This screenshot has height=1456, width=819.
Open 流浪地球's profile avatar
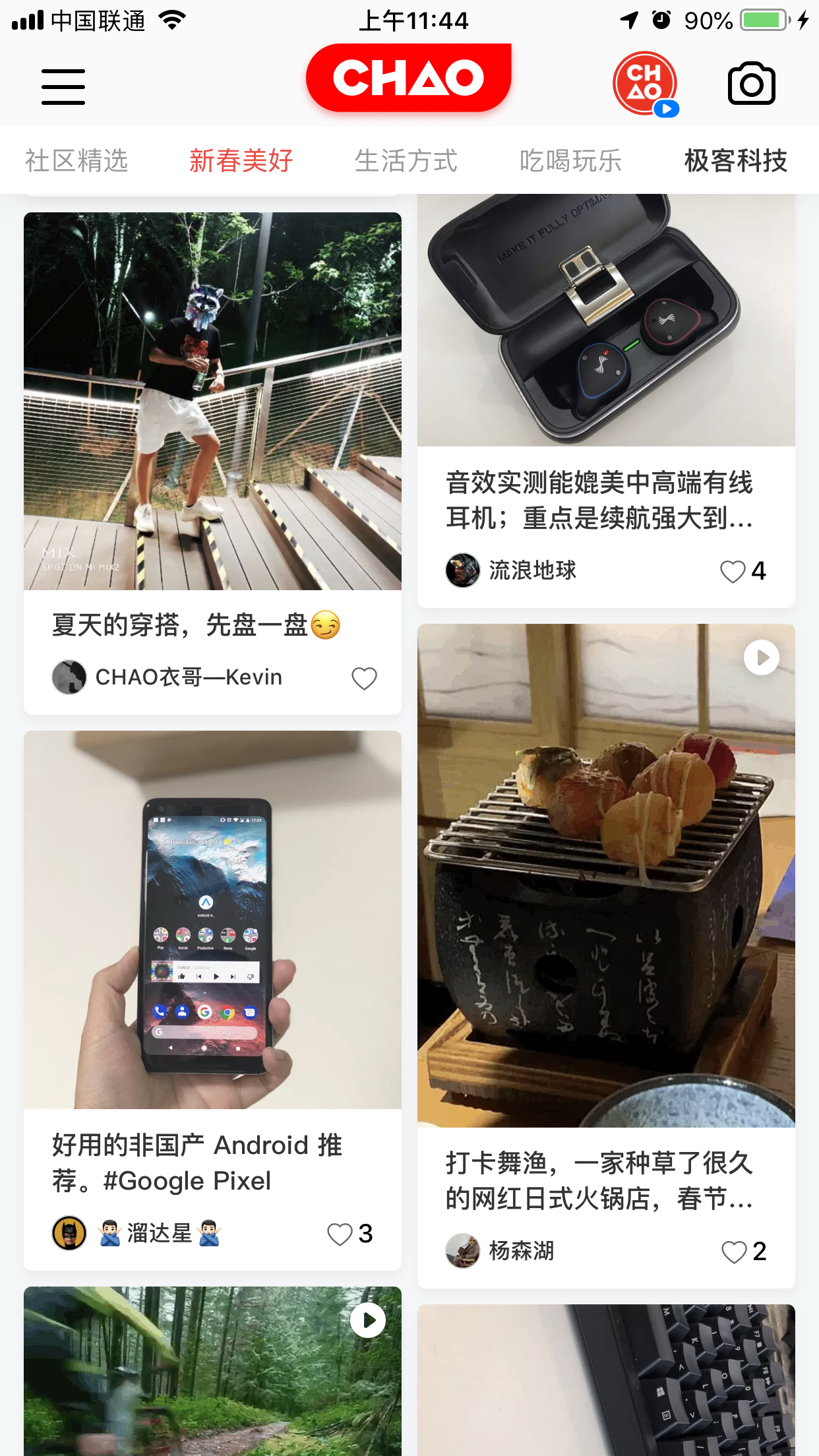[x=463, y=570]
